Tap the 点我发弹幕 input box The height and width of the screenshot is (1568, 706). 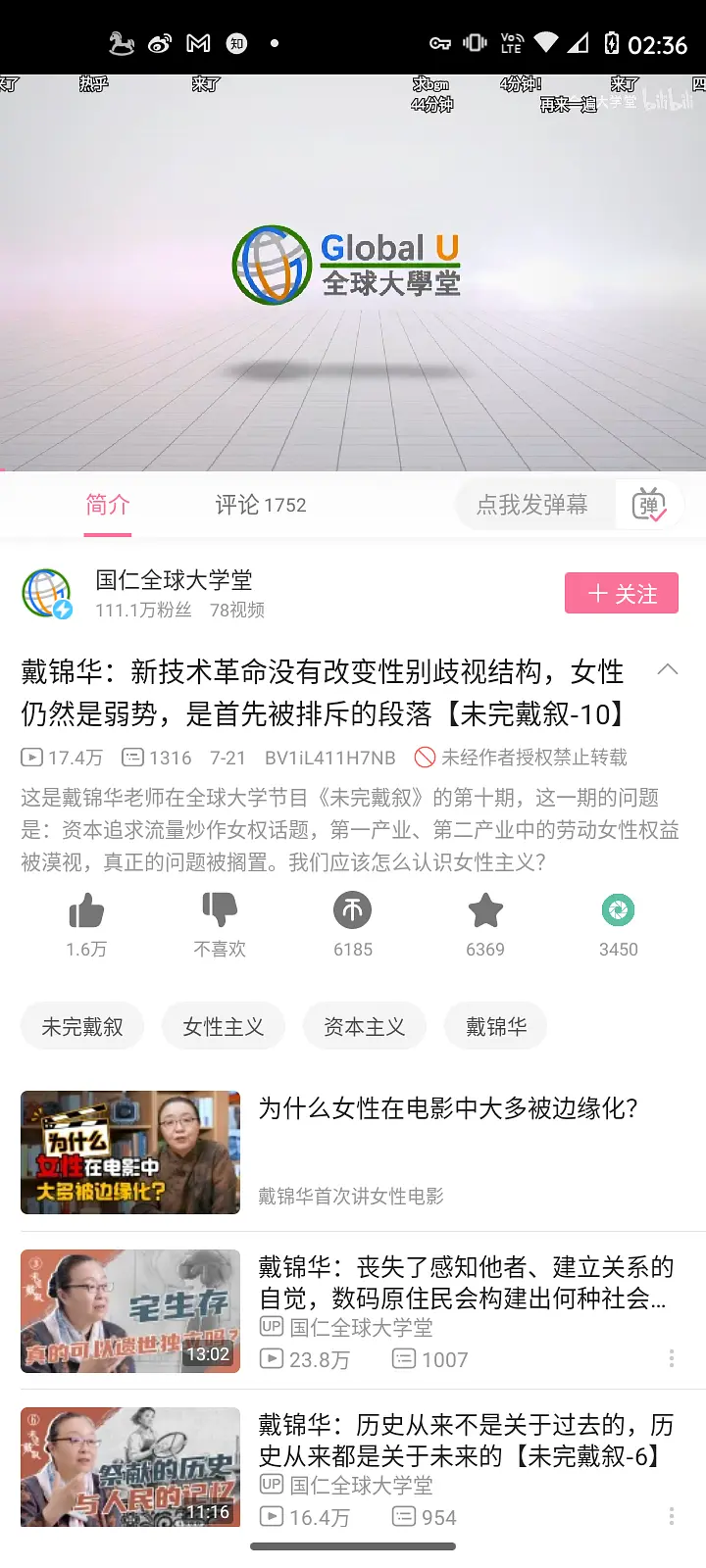coord(532,505)
